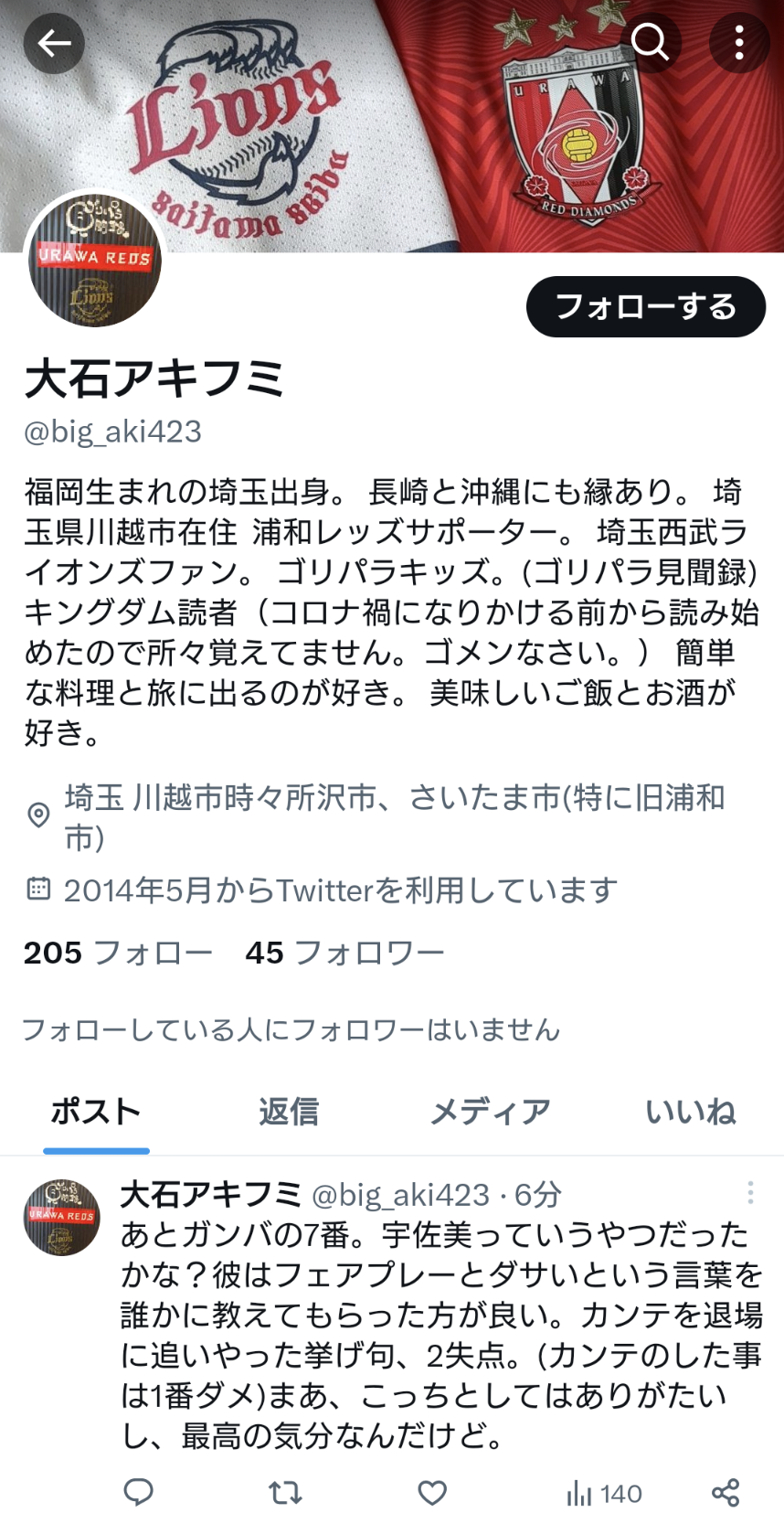Open the profile overflow menu
This screenshot has width=784, height=1513.
(x=739, y=42)
